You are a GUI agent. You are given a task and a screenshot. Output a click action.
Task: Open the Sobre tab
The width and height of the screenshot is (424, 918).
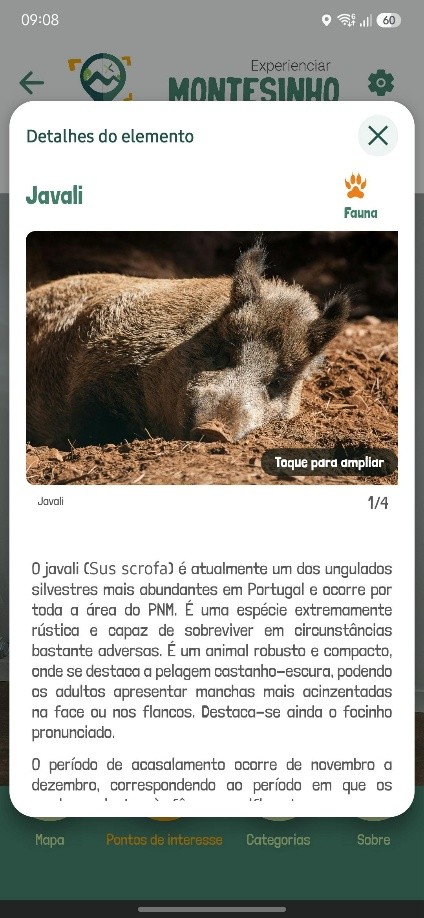coord(373,840)
